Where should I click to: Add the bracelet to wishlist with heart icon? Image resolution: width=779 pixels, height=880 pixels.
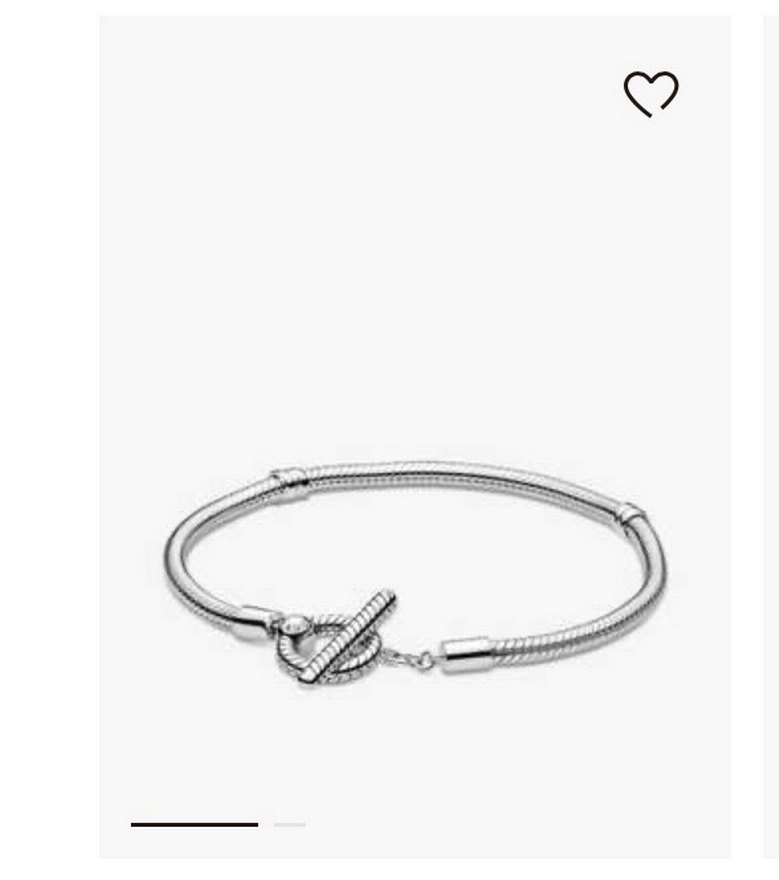[651, 95]
